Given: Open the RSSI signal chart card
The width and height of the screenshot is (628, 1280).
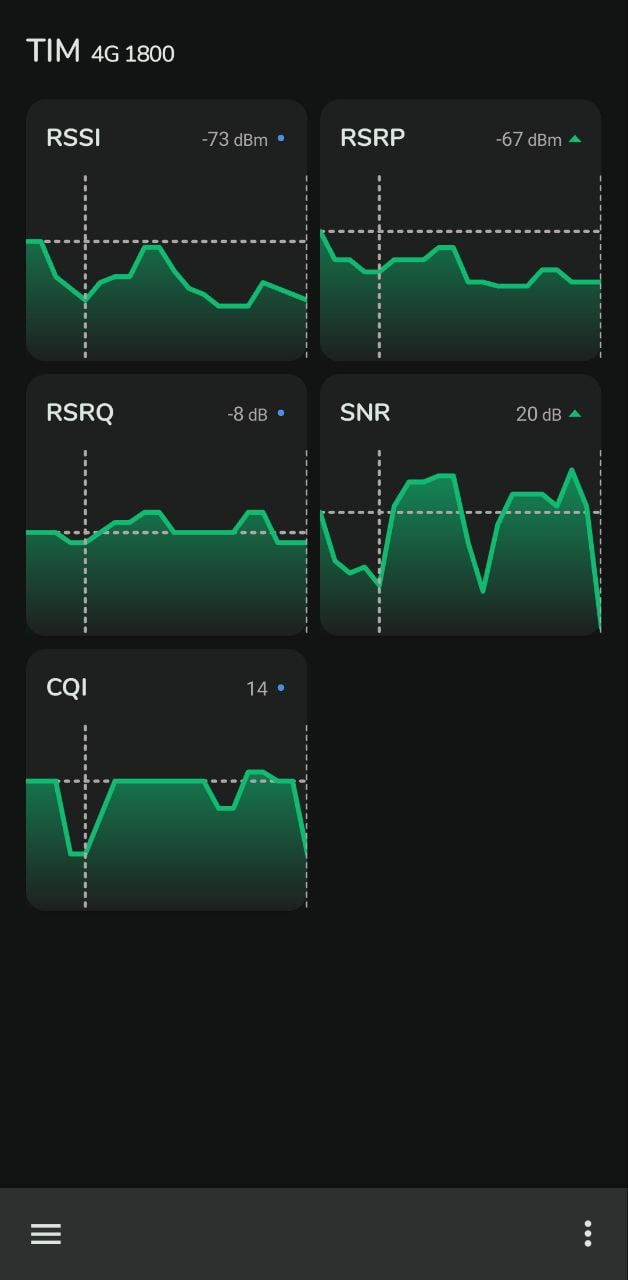Looking at the screenshot, I should pyautogui.click(x=166, y=230).
